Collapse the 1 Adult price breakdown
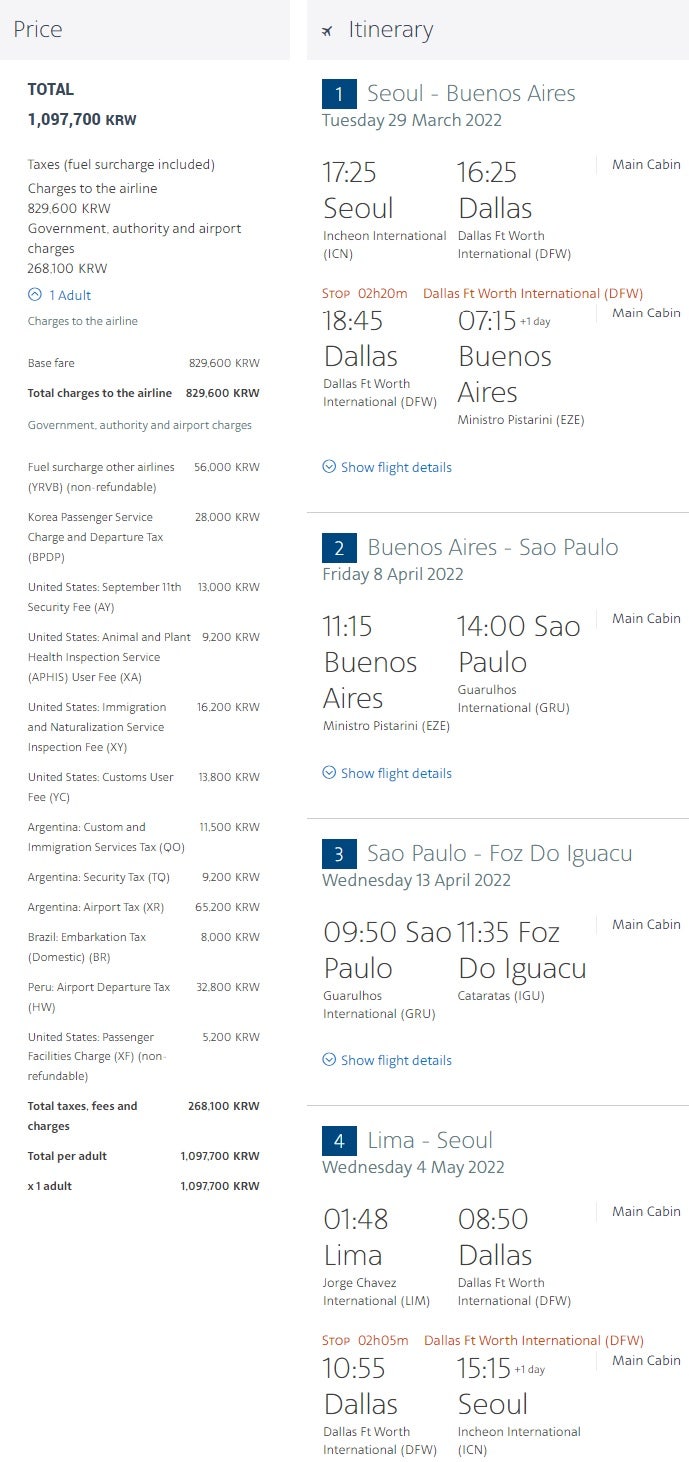 coord(60,295)
